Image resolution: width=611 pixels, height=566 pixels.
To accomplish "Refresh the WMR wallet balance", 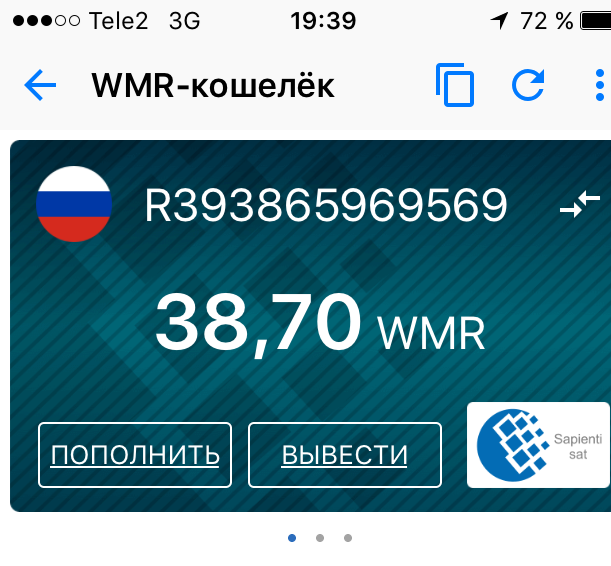I will point(528,85).
